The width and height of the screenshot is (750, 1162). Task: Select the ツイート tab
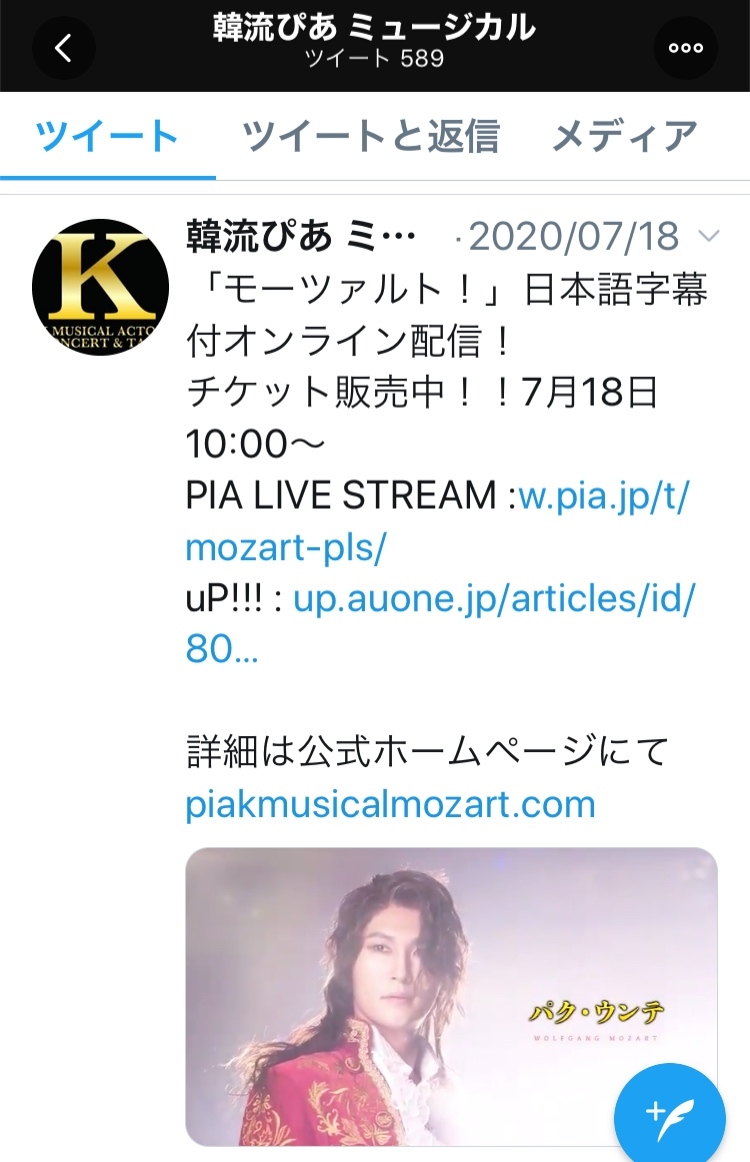[x=107, y=136]
